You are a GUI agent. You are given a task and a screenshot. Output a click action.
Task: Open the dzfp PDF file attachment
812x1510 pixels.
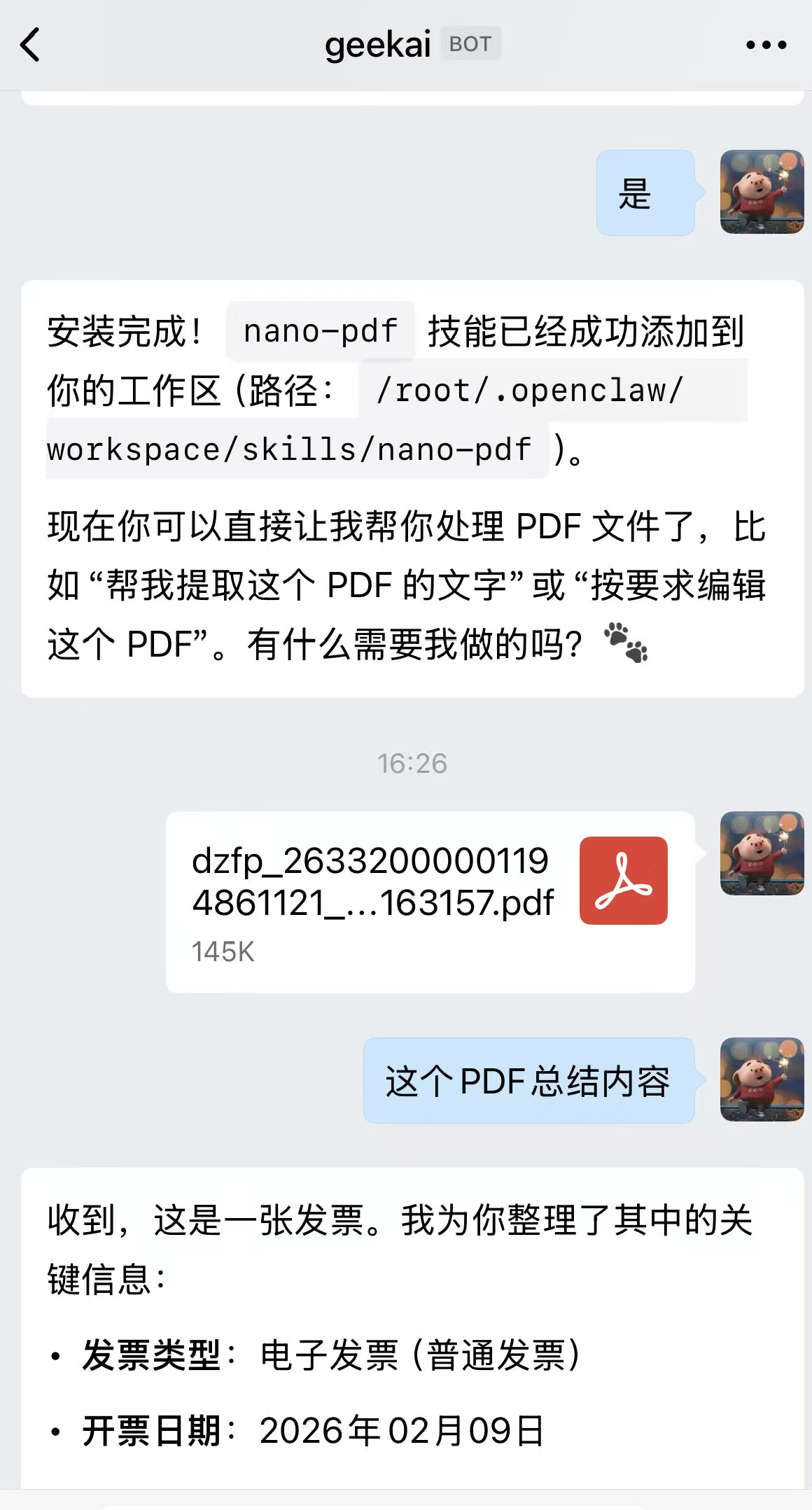[430, 901]
